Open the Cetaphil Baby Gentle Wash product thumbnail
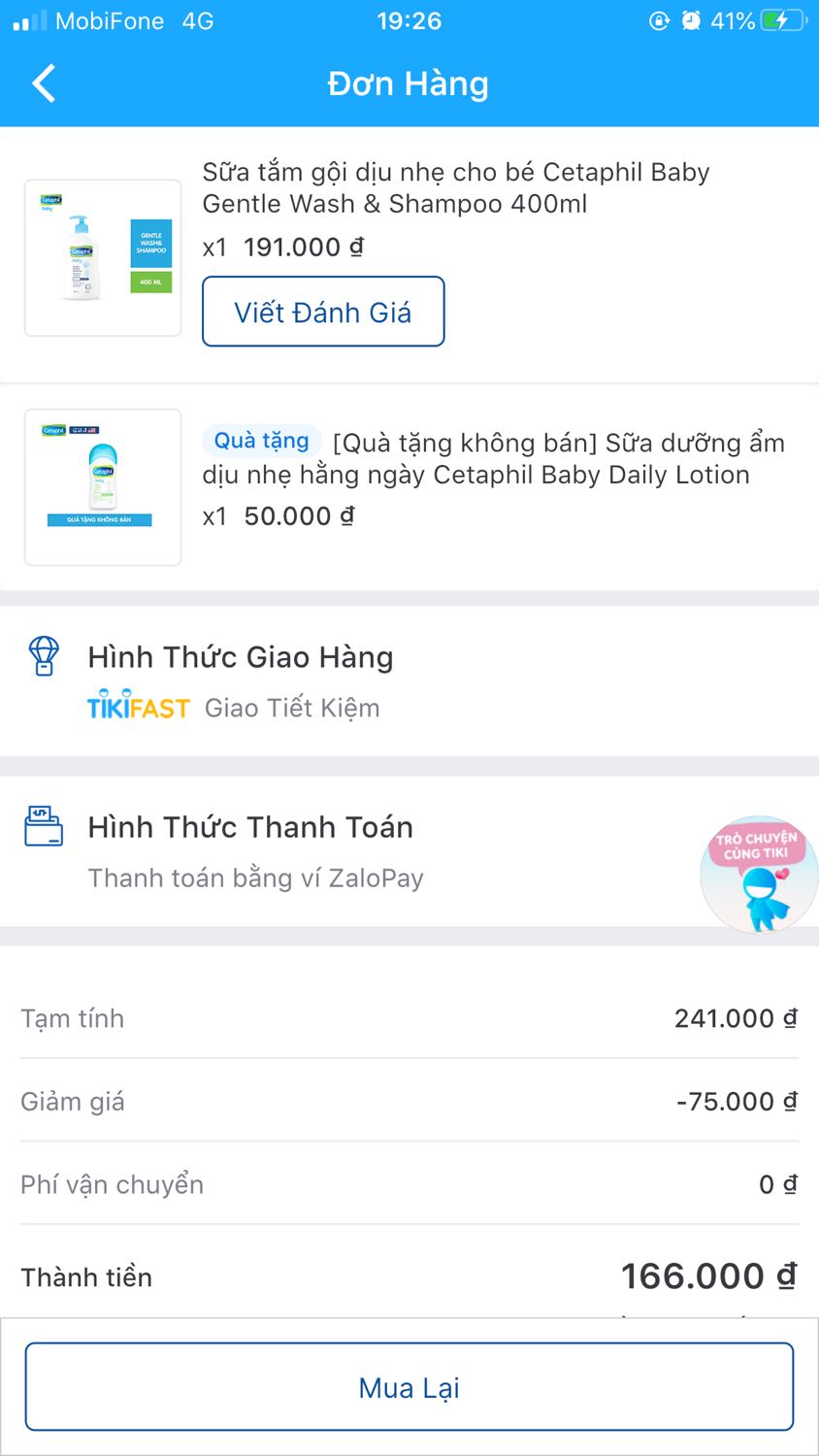Screen dimensions: 819x1456 click(x=103, y=256)
